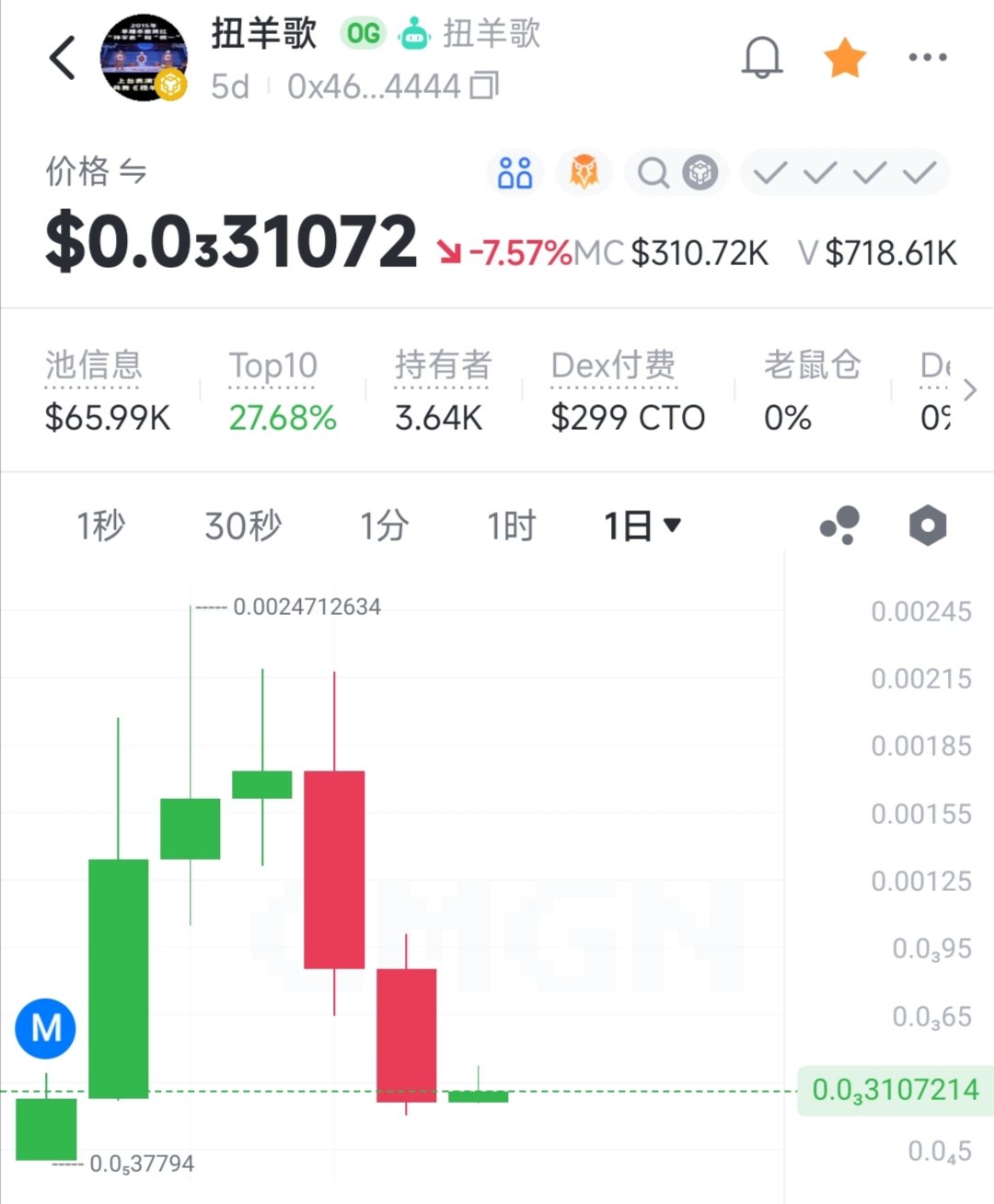Switch to the 1分 chart interval
This screenshot has width=994, height=1204.
(x=384, y=527)
